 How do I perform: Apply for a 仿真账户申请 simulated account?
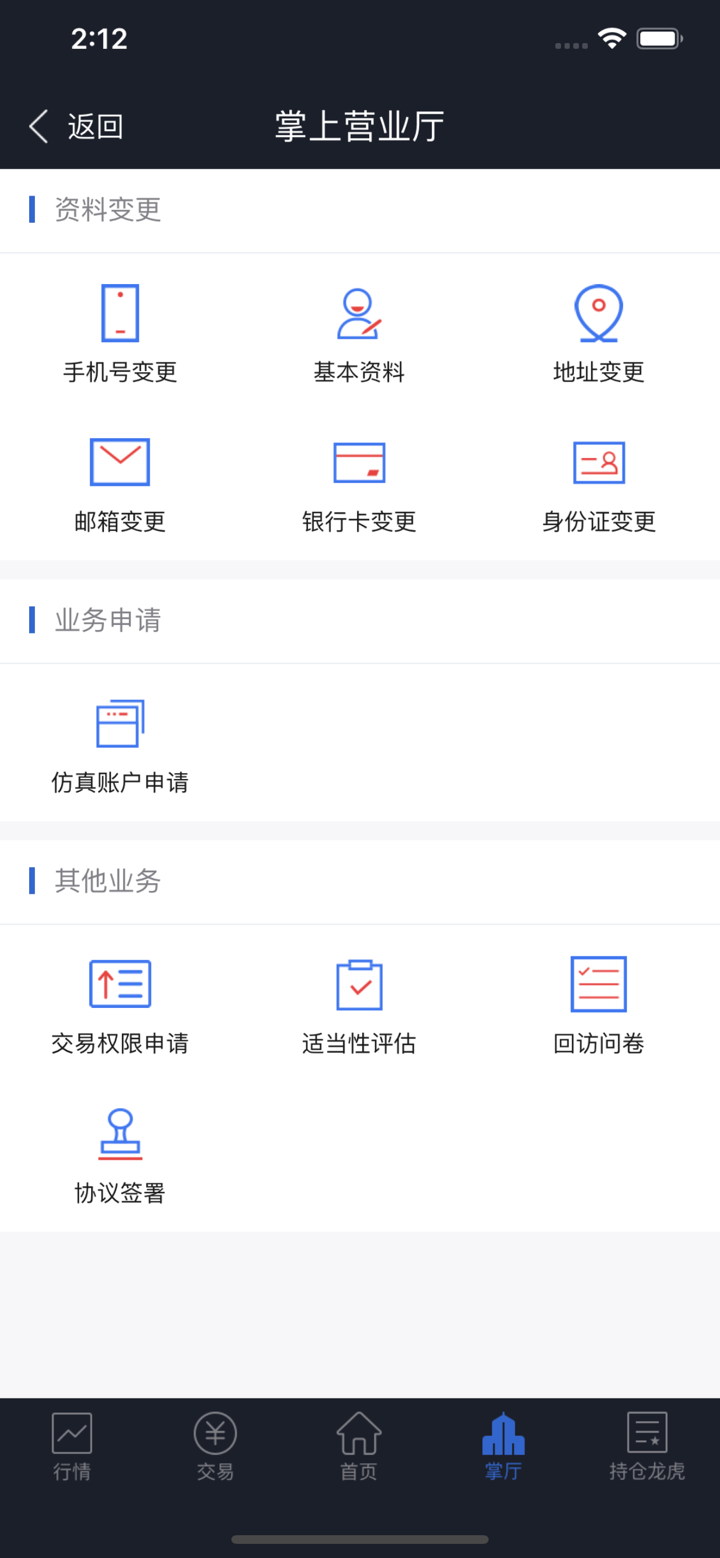pyautogui.click(x=120, y=745)
